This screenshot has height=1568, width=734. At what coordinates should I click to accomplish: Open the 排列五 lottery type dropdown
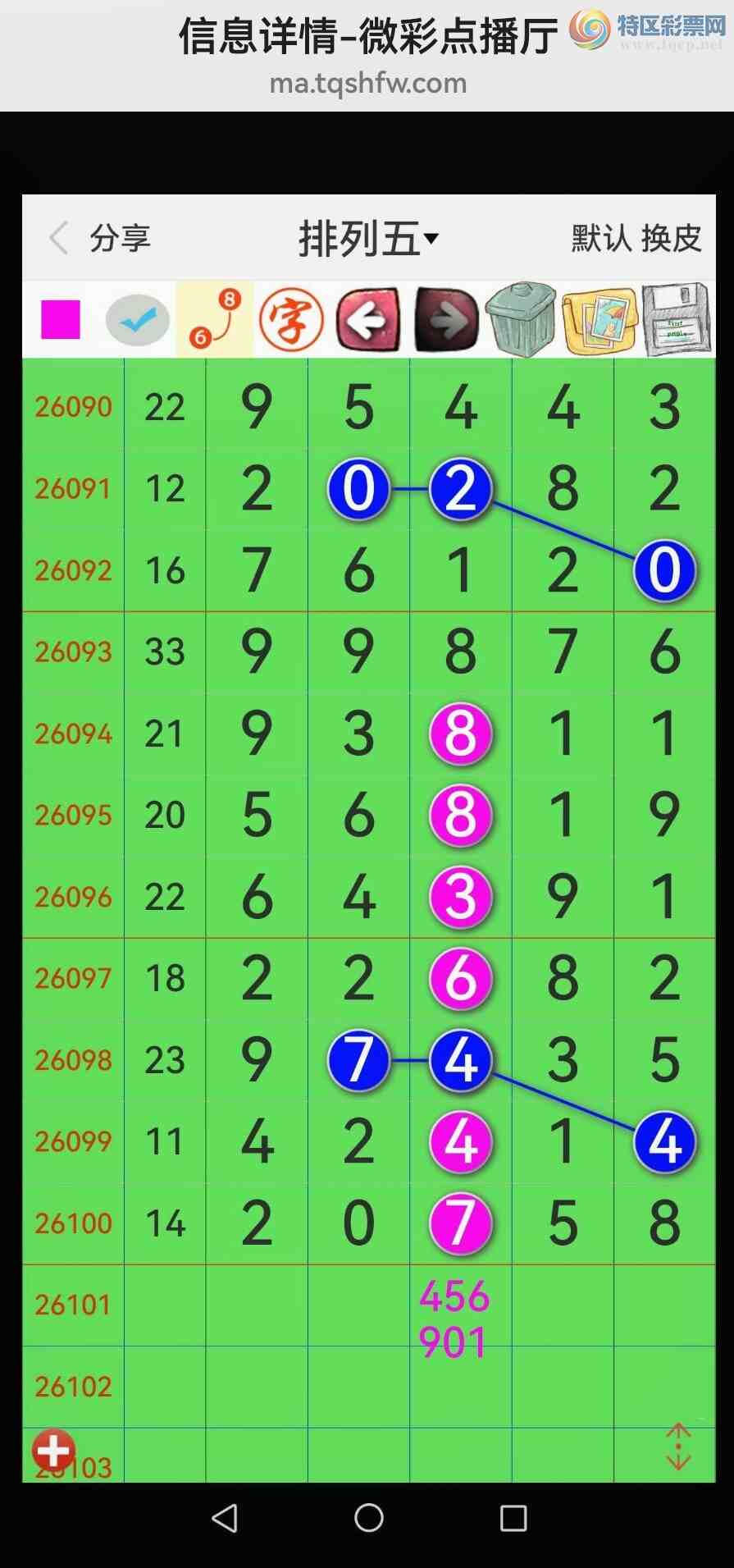point(368,239)
